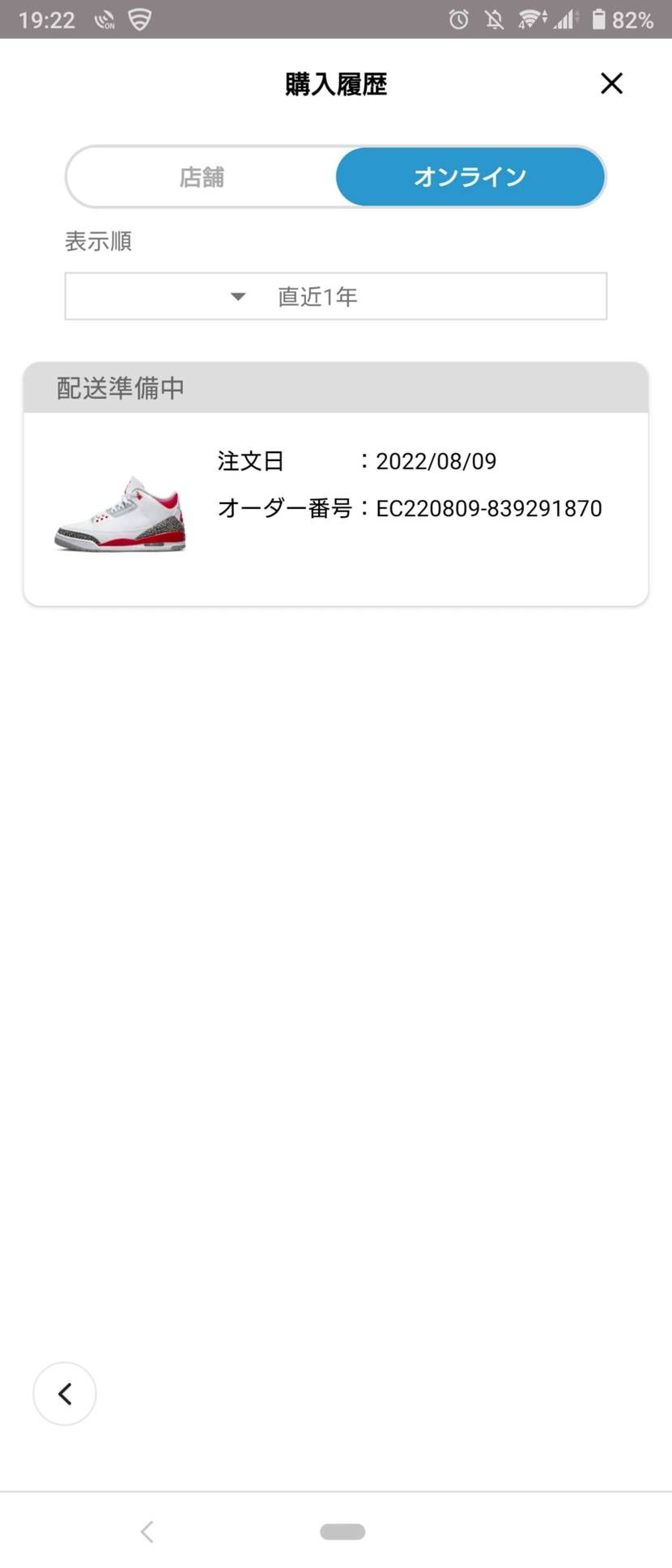Tap the time display showing 19:22
Viewport: 672px width, 1568px height.
(46, 19)
